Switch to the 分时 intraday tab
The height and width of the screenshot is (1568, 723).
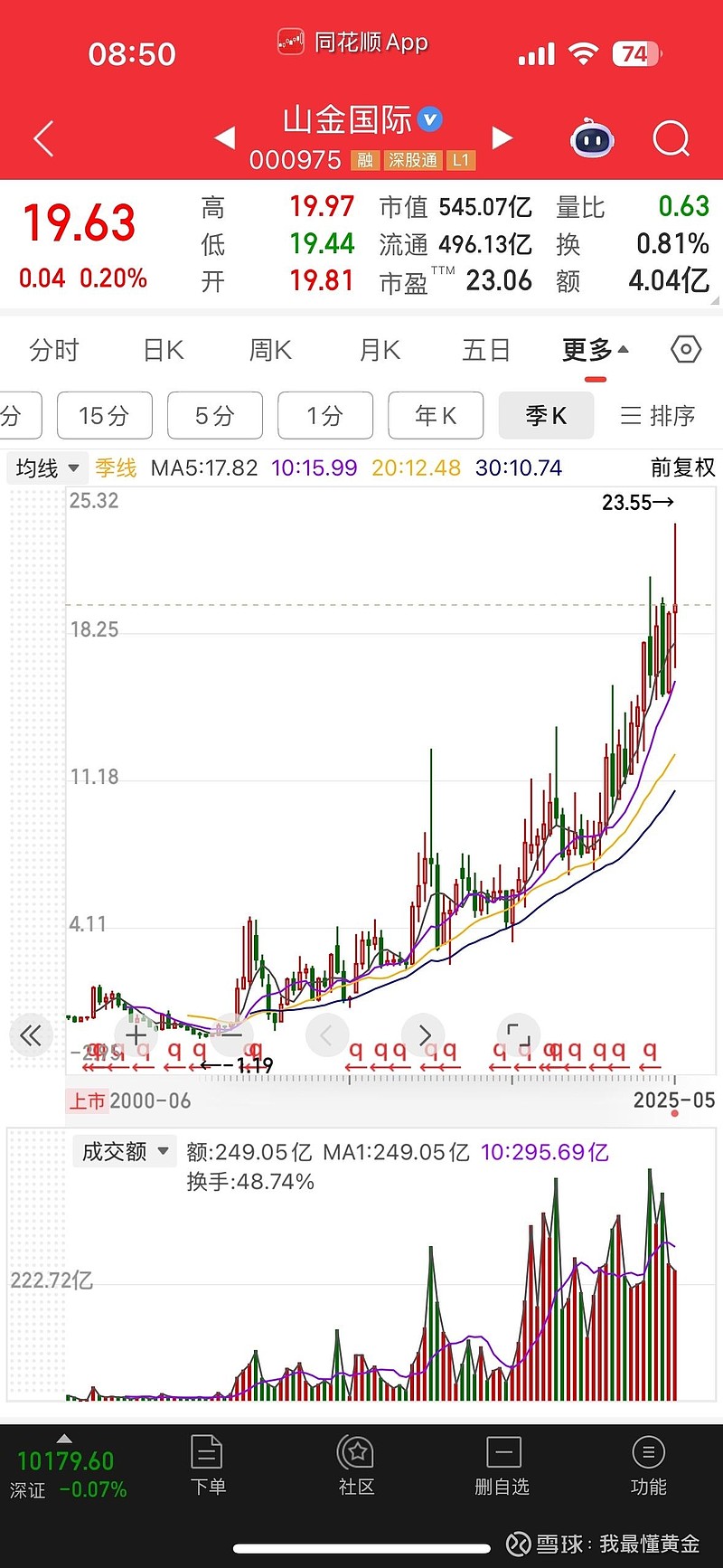[54, 349]
